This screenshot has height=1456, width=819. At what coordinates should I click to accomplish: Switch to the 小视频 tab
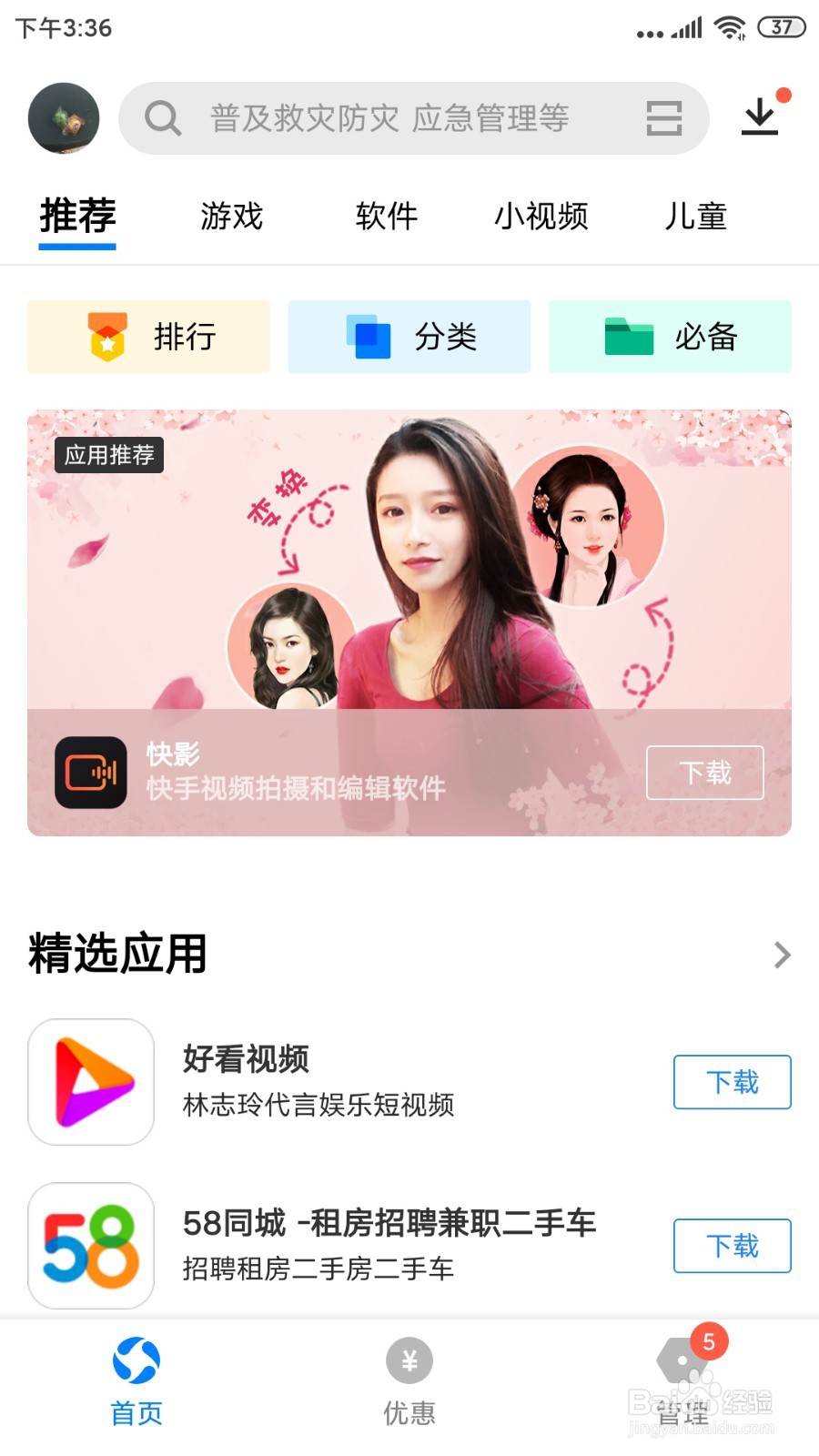[x=541, y=217]
